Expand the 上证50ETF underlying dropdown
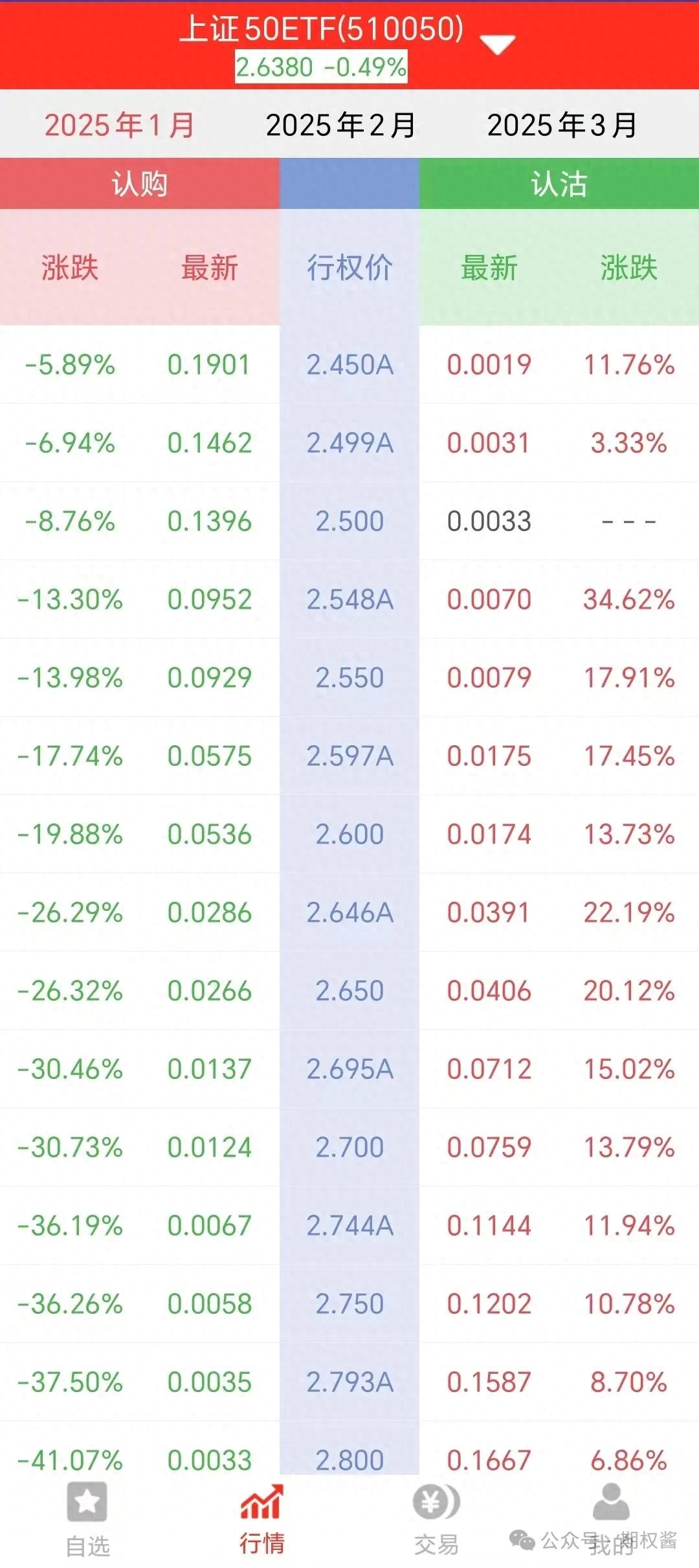Image resolution: width=699 pixels, height=1568 pixels. pyautogui.click(x=497, y=44)
